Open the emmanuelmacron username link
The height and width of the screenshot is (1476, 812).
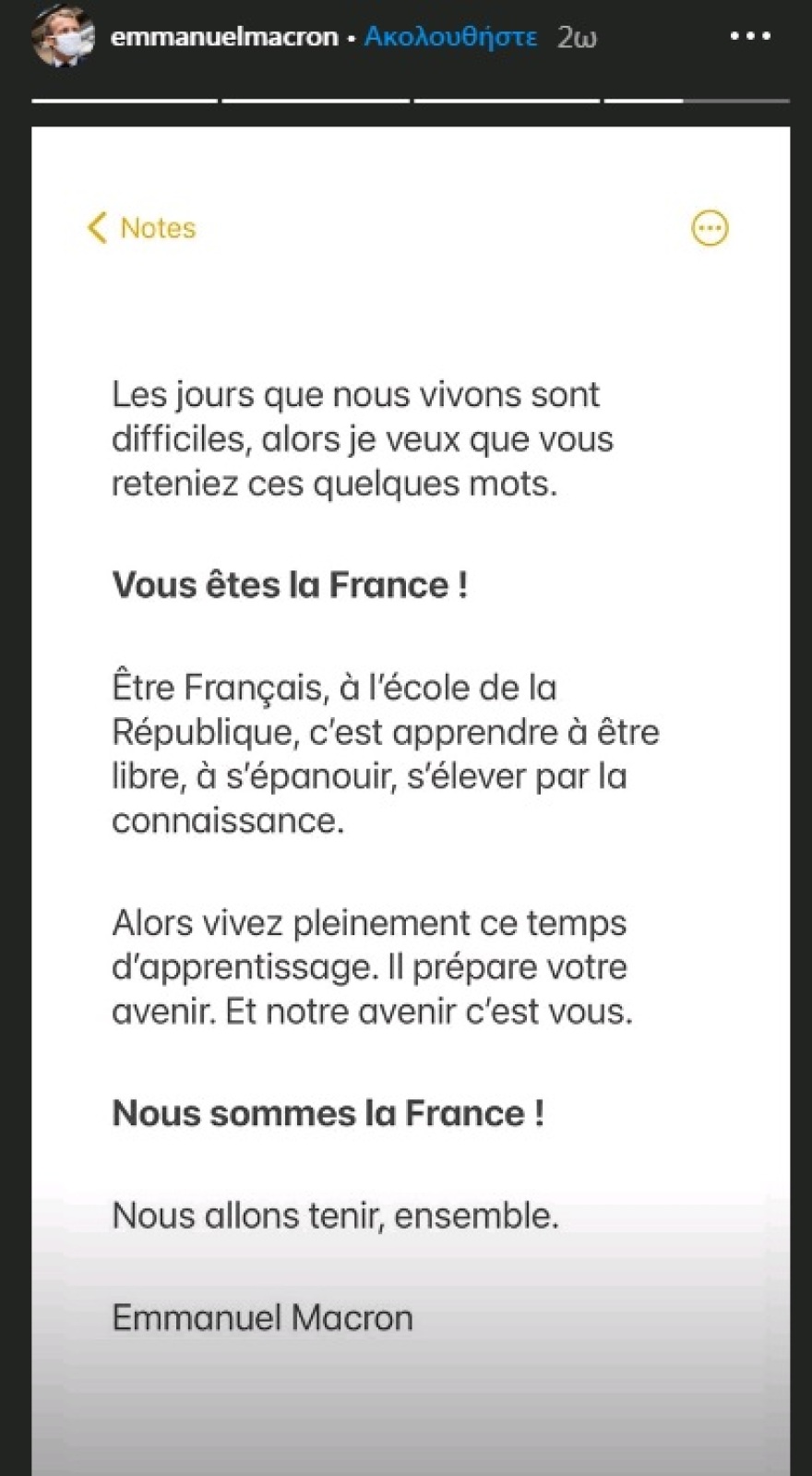tap(224, 37)
